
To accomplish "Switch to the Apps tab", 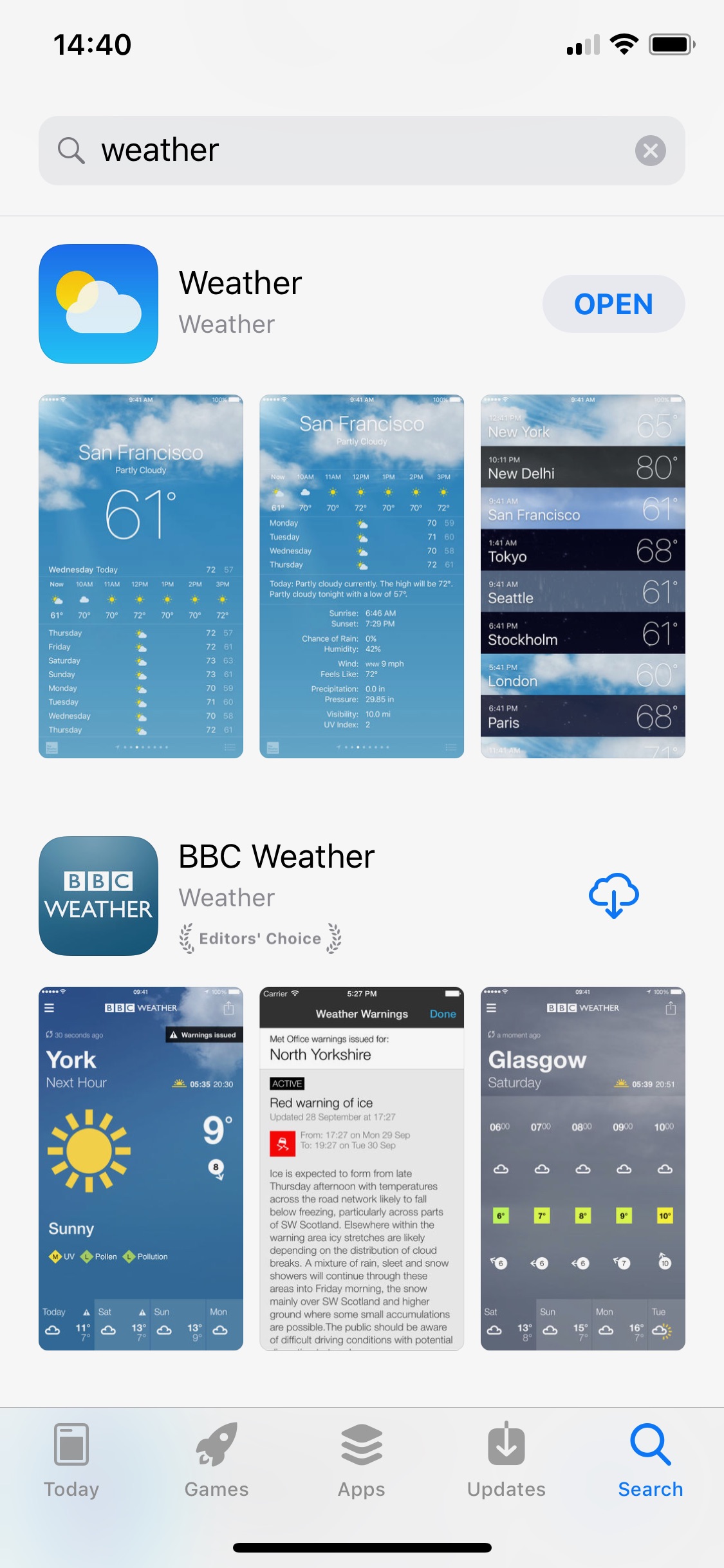I will point(362,1461).
